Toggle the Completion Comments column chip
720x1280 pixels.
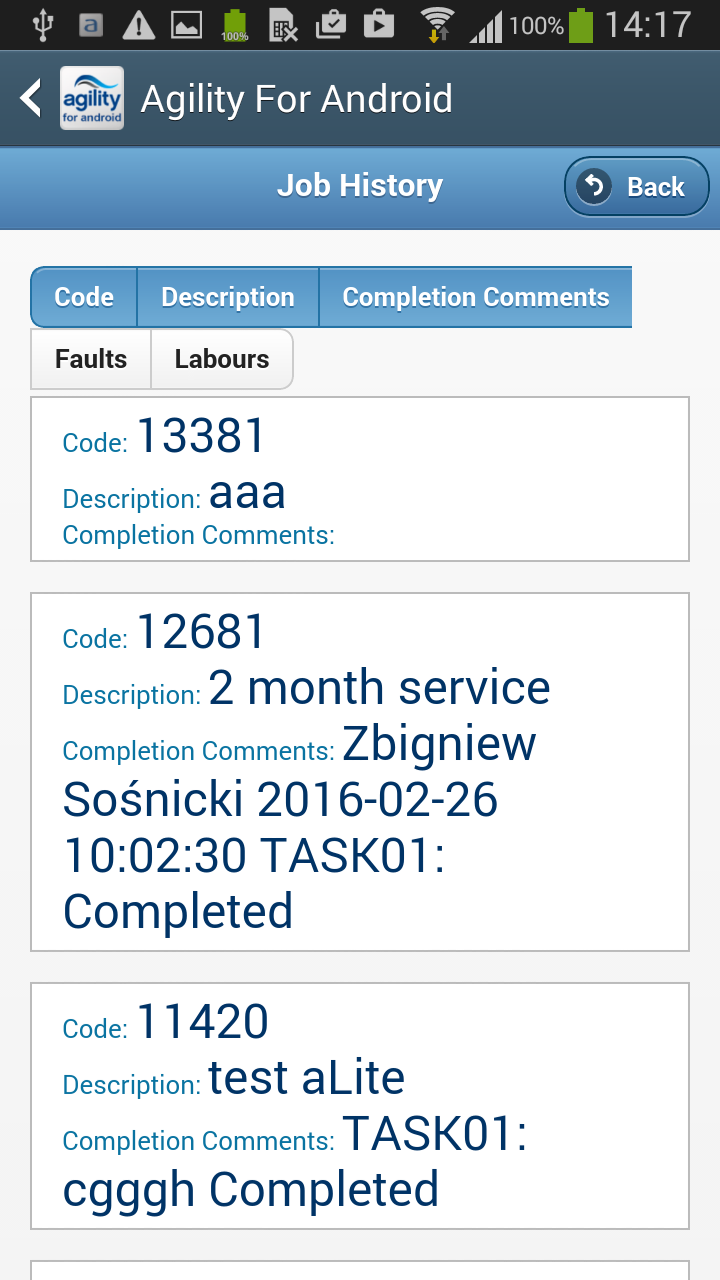pyautogui.click(x=475, y=297)
